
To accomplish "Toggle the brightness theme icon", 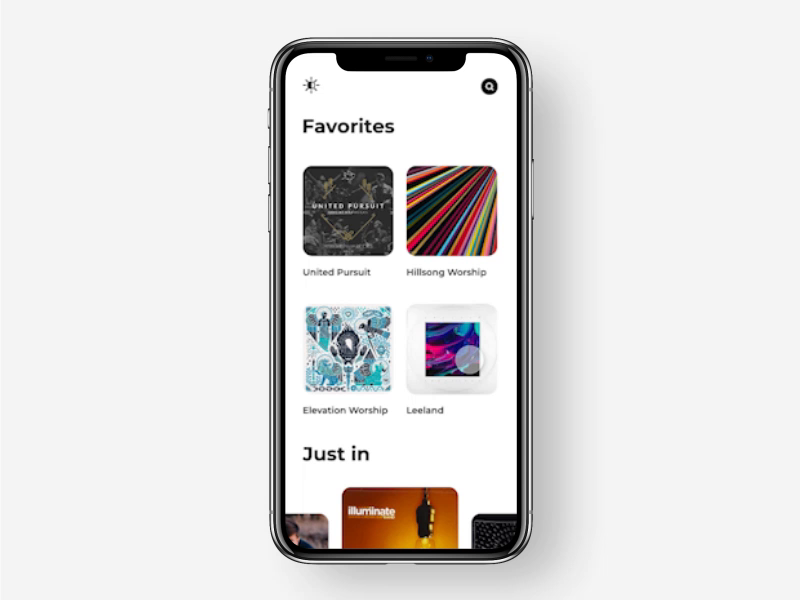I will click(311, 86).
